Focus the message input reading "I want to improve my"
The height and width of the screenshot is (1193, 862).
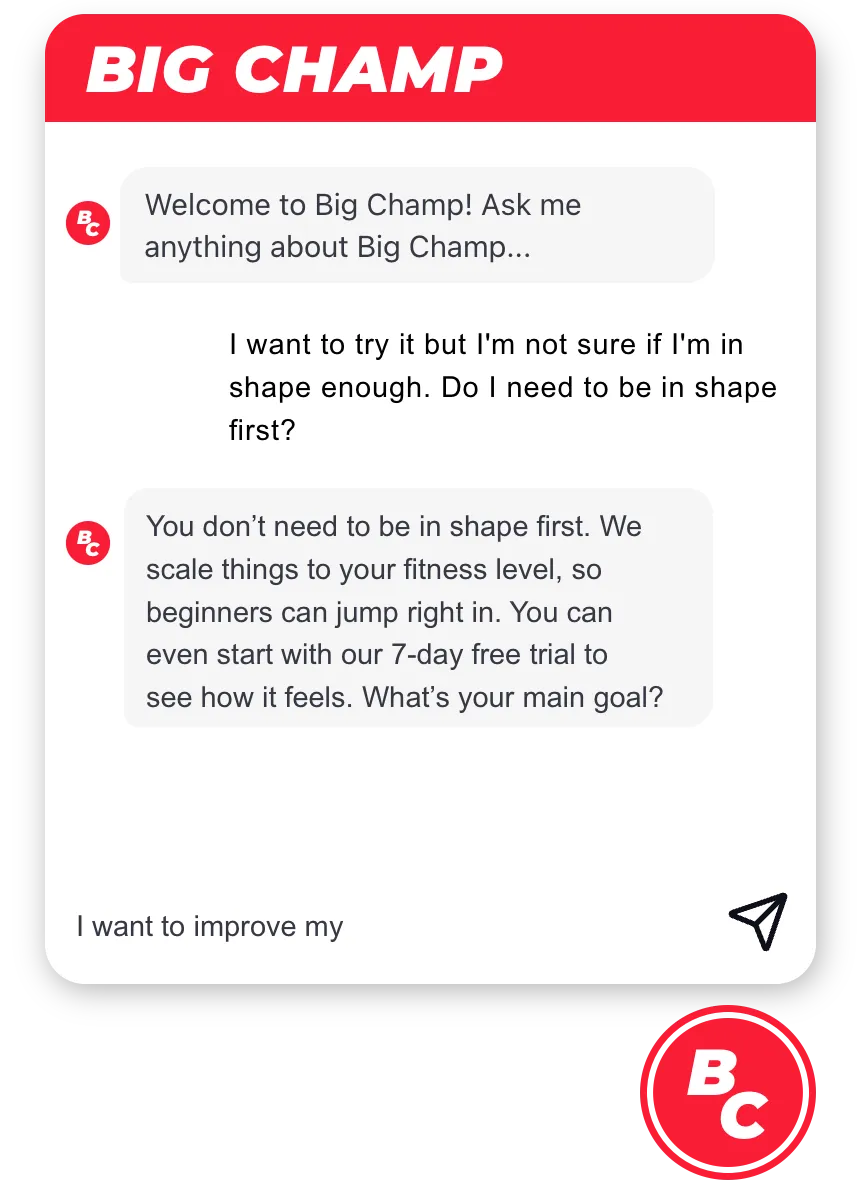pyautogui.click(x=388, y=926)
